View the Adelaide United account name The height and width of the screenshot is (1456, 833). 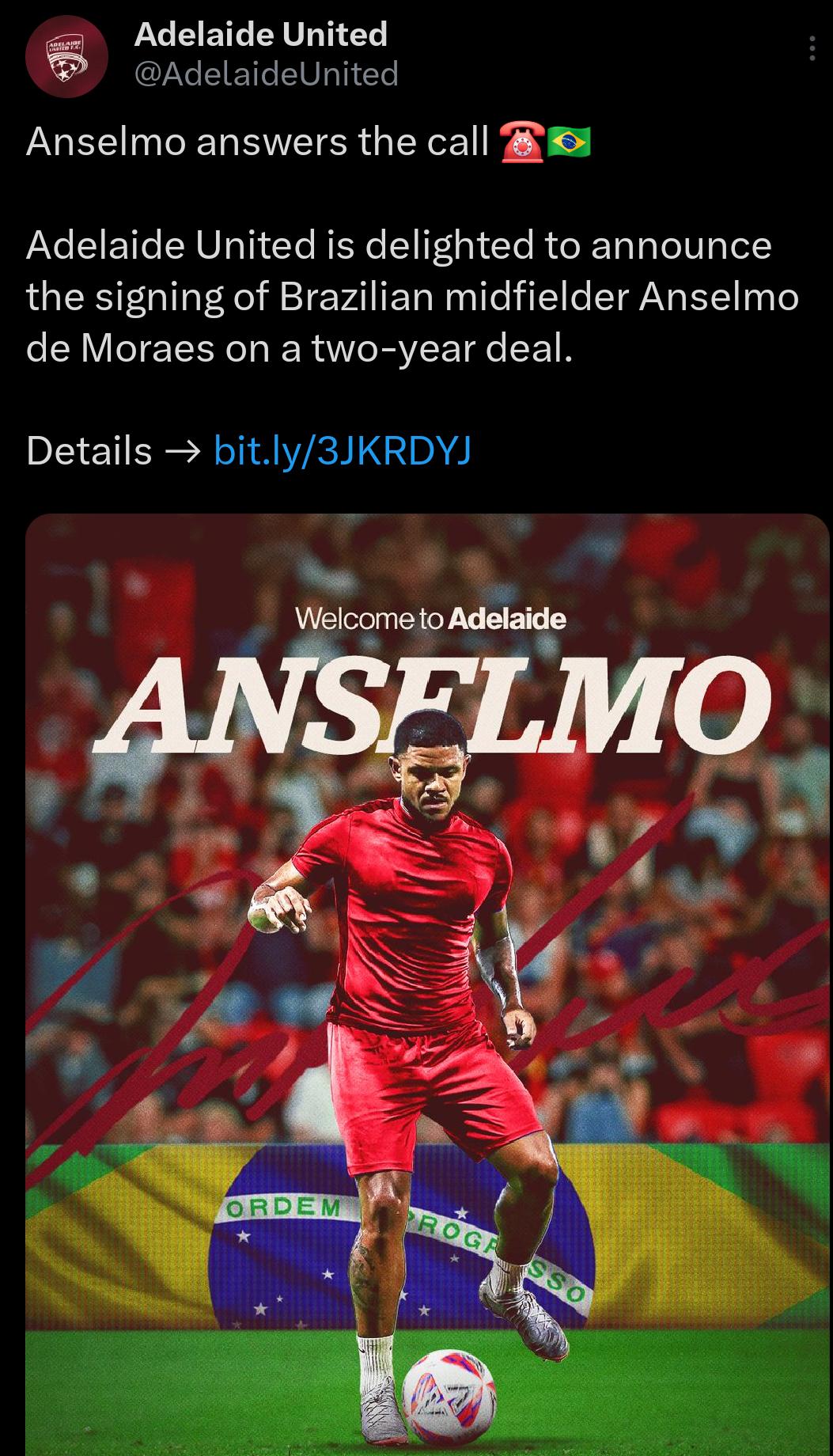click(261, 34)
